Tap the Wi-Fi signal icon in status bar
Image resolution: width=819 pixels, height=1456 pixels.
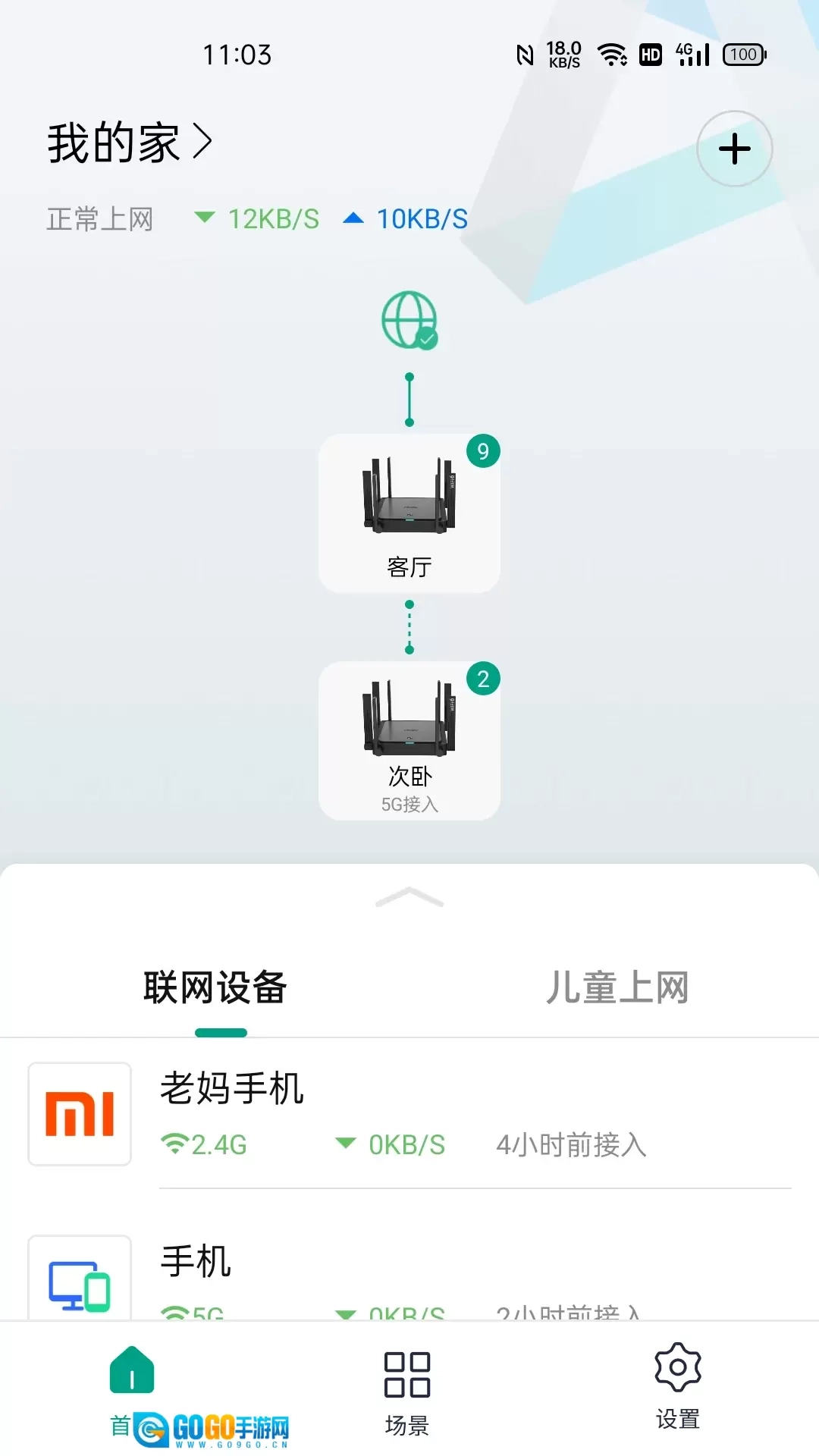click(611, 54)
